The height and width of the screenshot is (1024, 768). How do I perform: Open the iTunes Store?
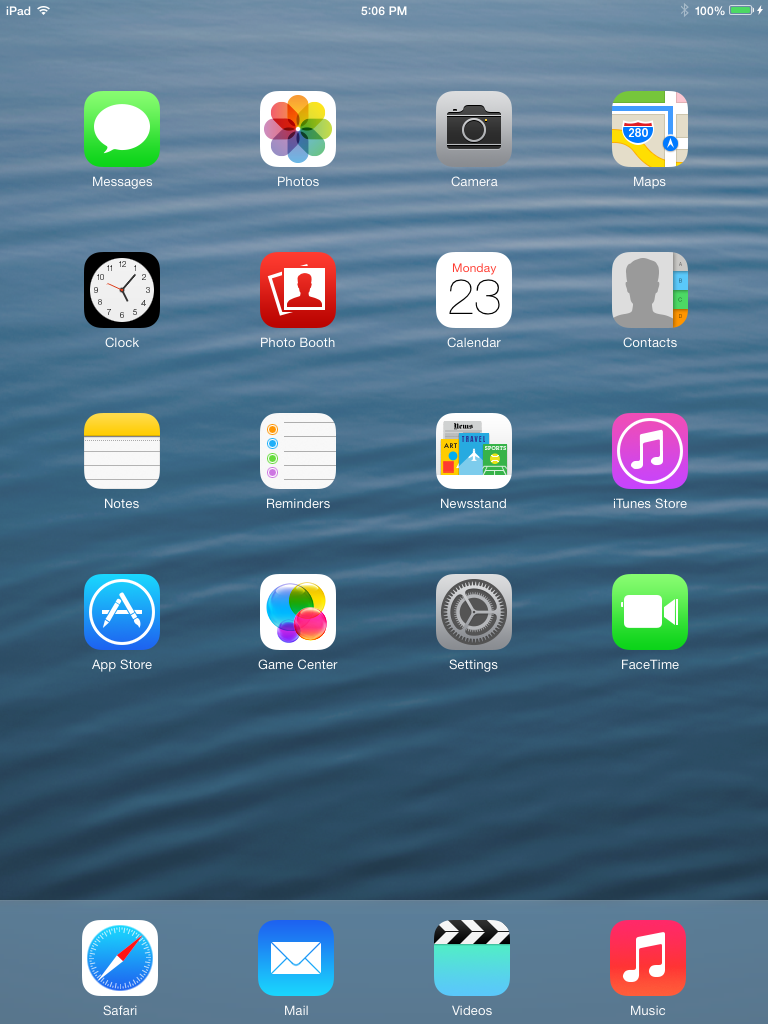[x=650, y=451]
